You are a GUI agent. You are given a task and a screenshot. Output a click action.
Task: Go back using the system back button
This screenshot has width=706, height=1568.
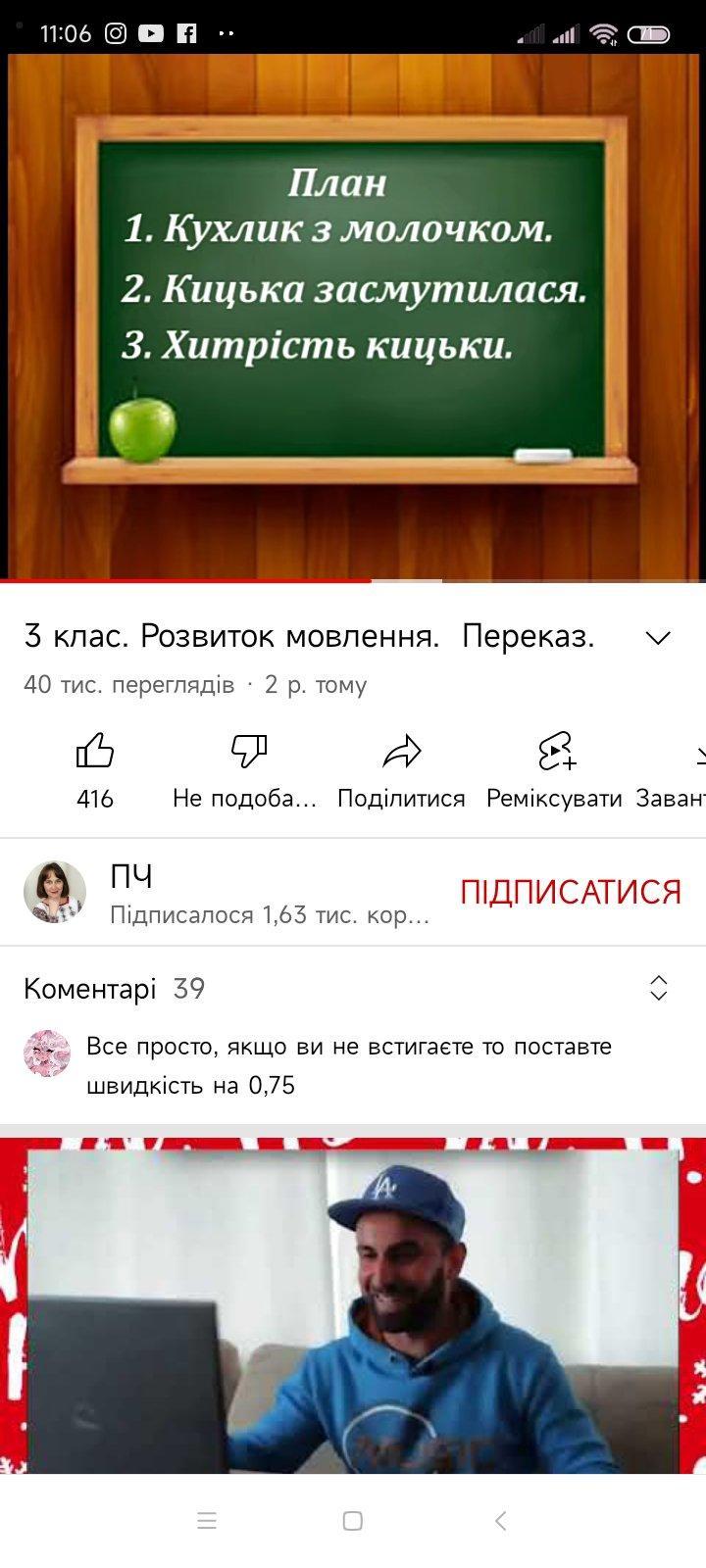tap(500, 1521)
